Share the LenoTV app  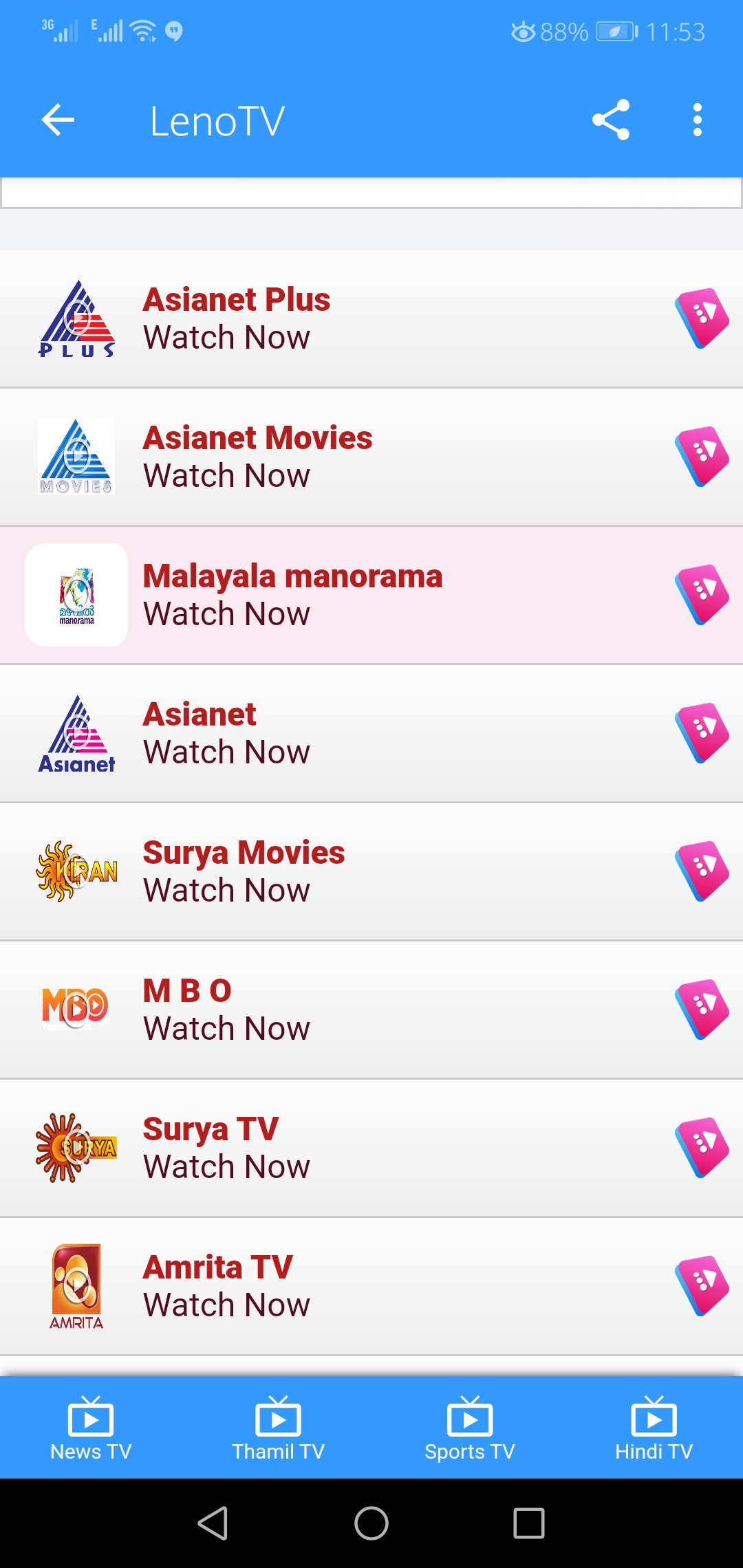click(x=611, y=120)
